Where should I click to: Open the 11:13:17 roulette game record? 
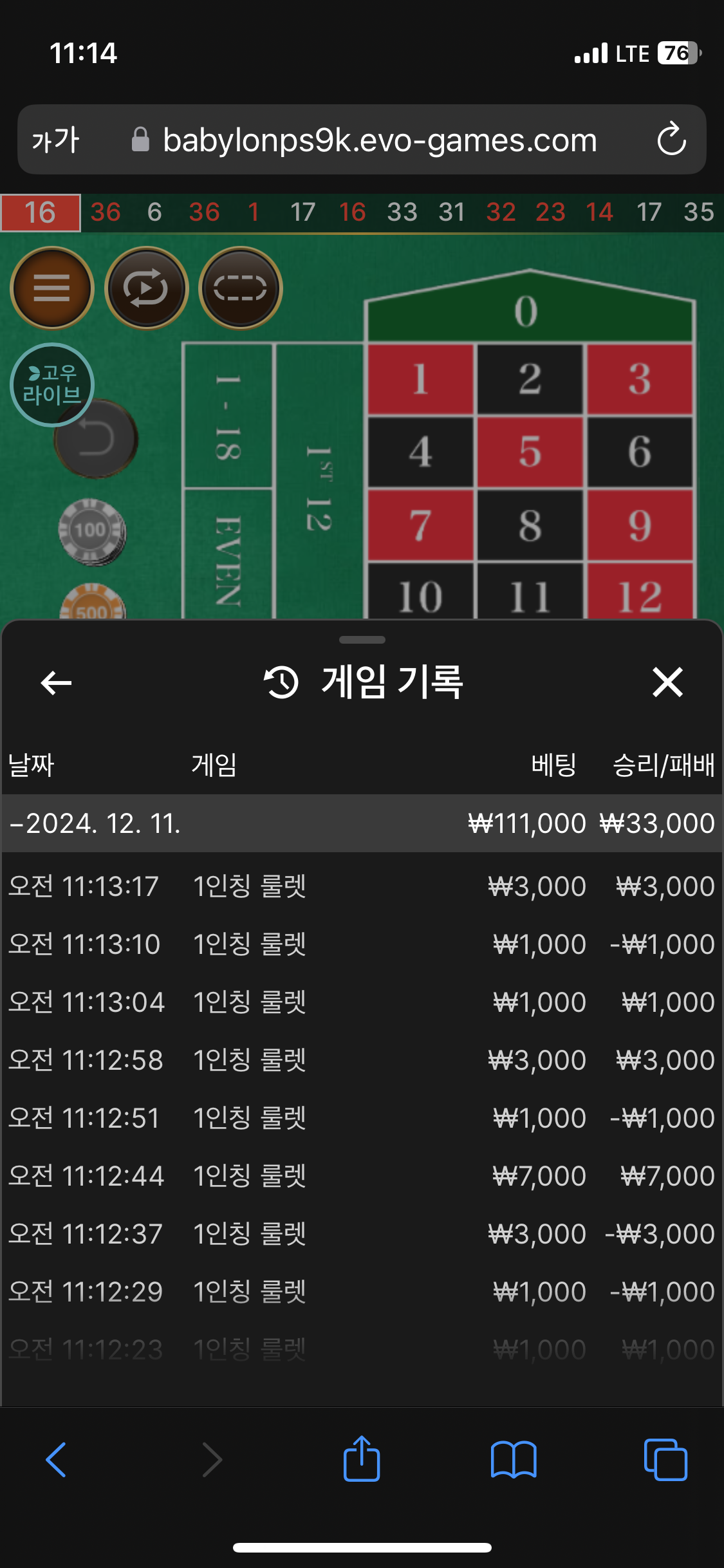[x=360, y=886]
